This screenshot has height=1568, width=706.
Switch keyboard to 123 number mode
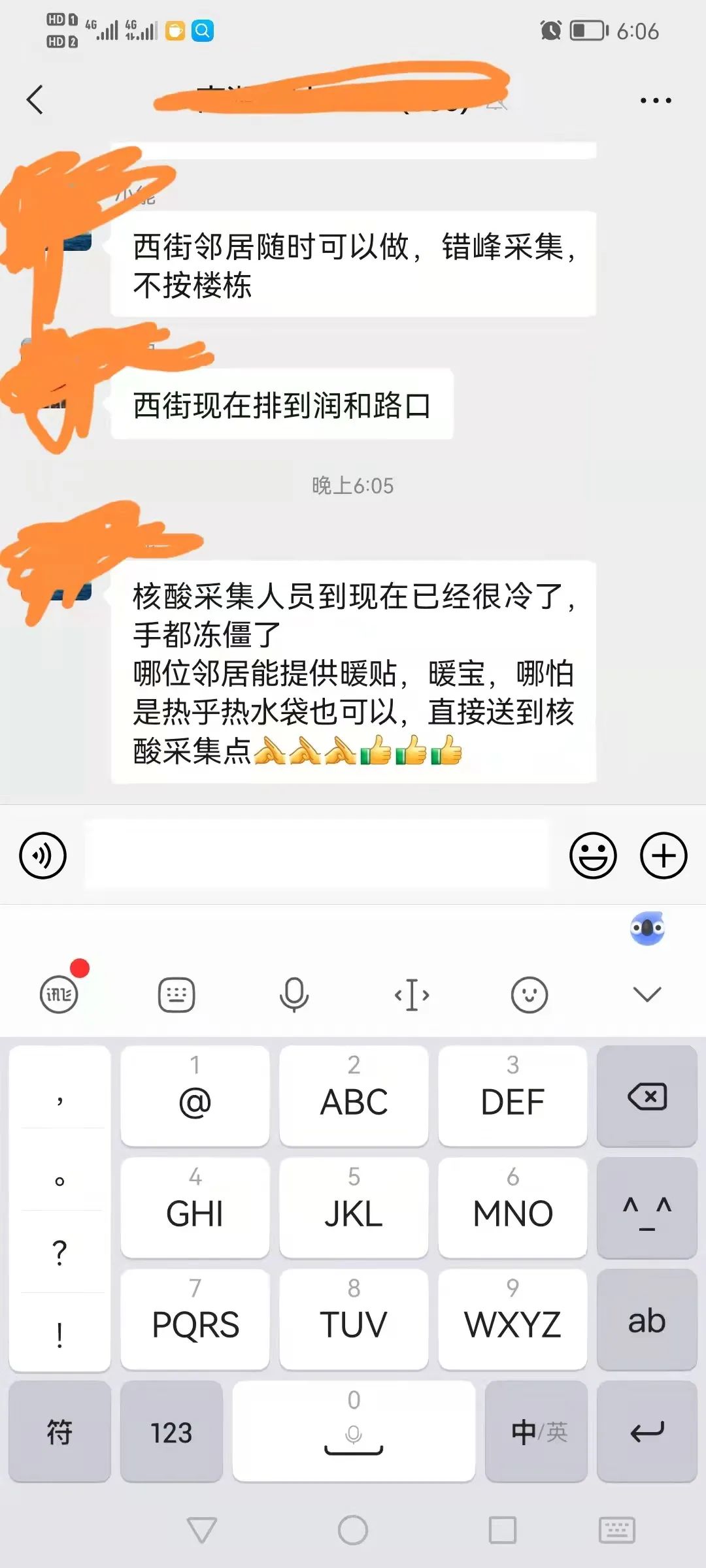171,1431
